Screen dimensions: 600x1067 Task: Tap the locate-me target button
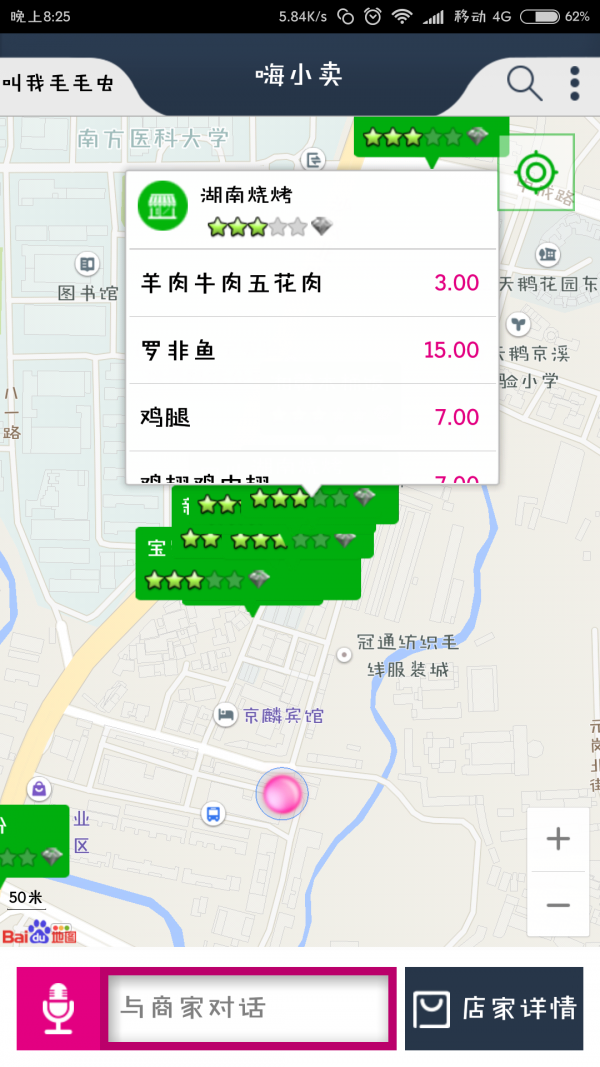[536, 173]
